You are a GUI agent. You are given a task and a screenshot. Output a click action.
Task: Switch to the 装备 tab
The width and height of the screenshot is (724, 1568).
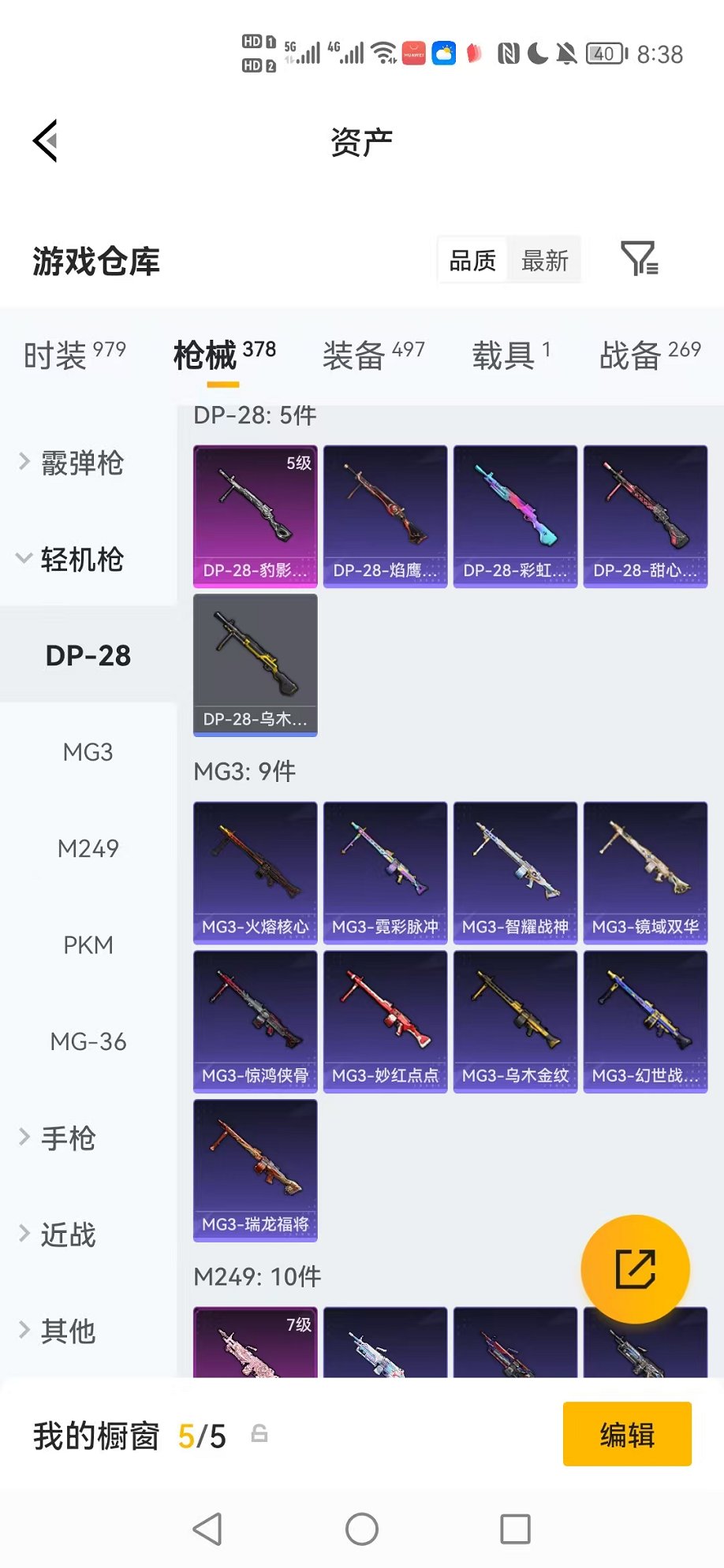[373, 355]
